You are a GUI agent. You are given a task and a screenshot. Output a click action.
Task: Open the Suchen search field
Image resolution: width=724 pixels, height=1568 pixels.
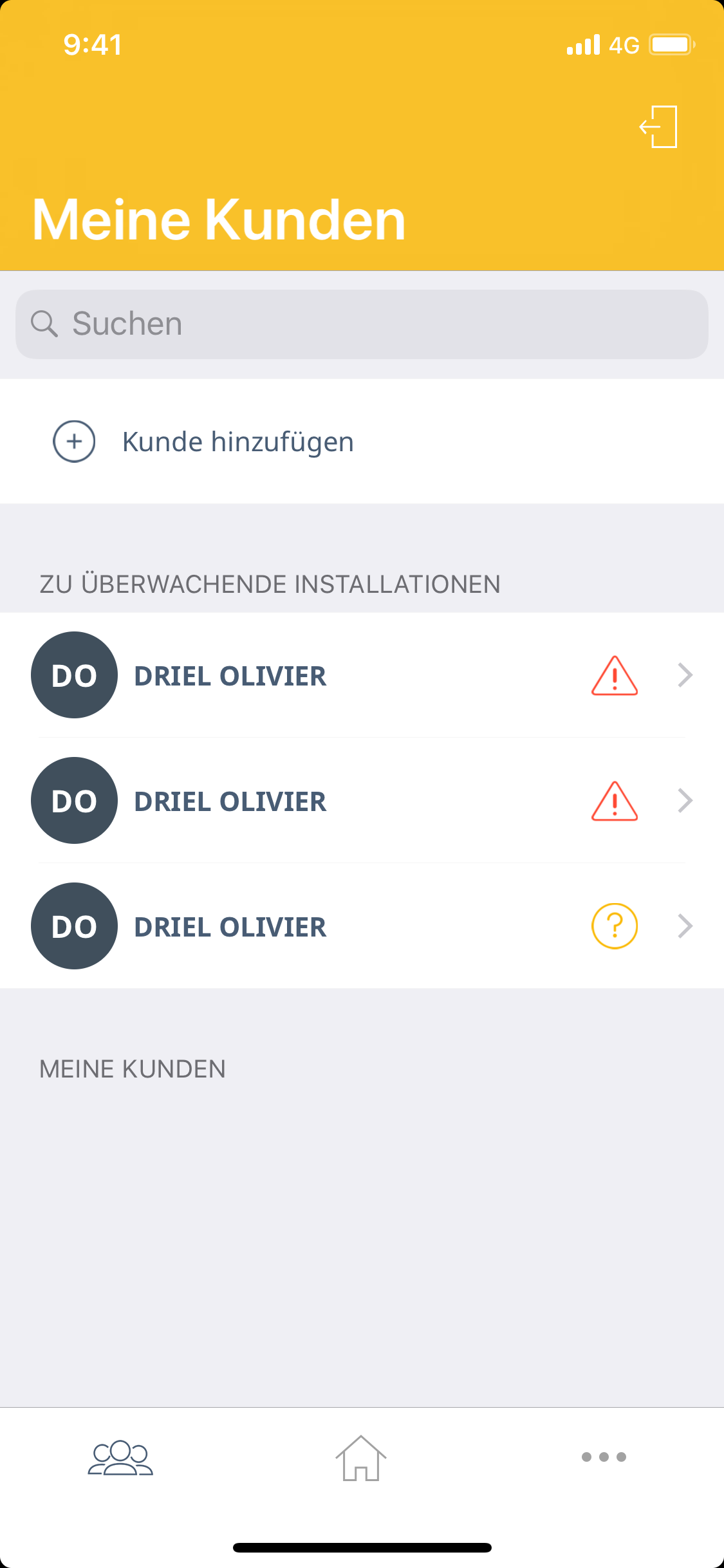pyautogui.click(x=362, y=324)
